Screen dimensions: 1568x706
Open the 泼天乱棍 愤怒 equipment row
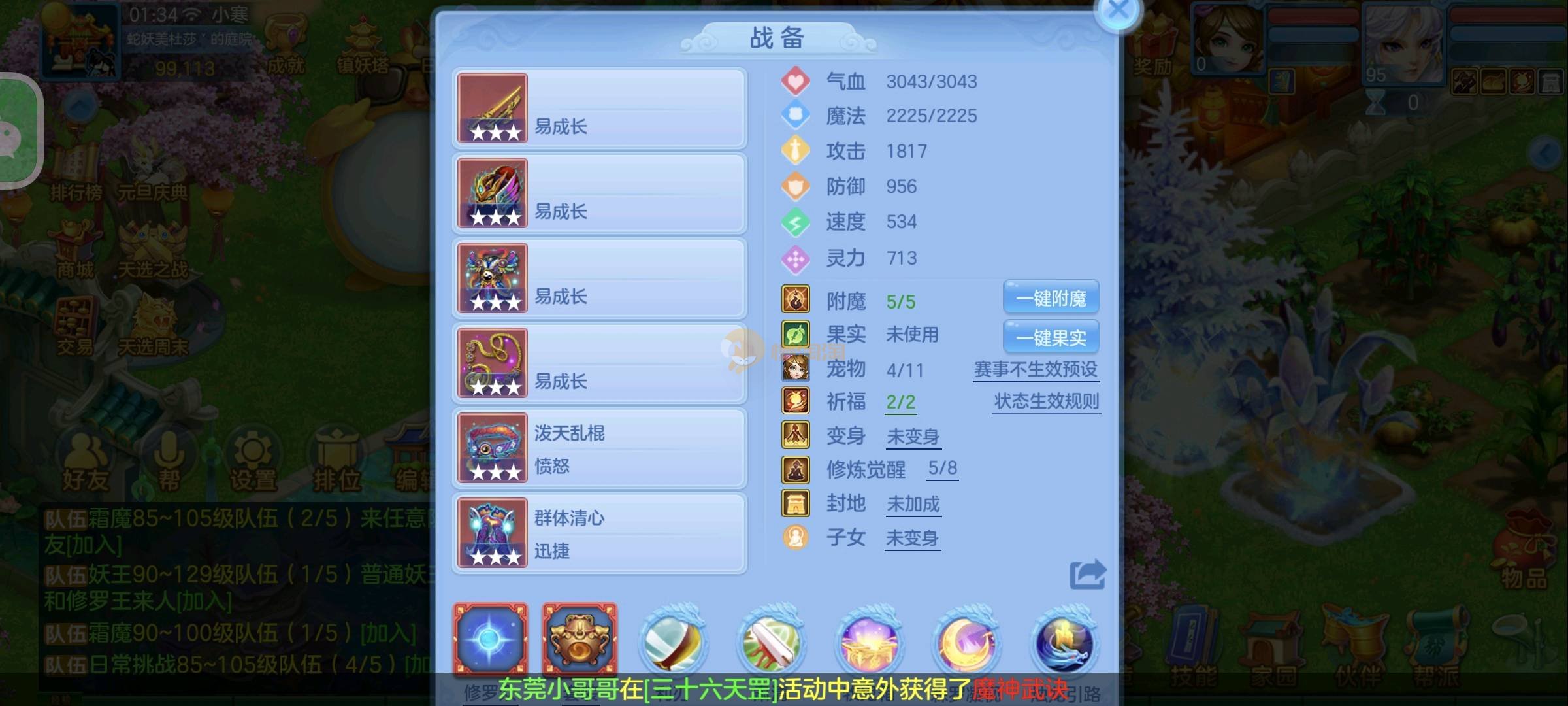[x=600, y=448]
